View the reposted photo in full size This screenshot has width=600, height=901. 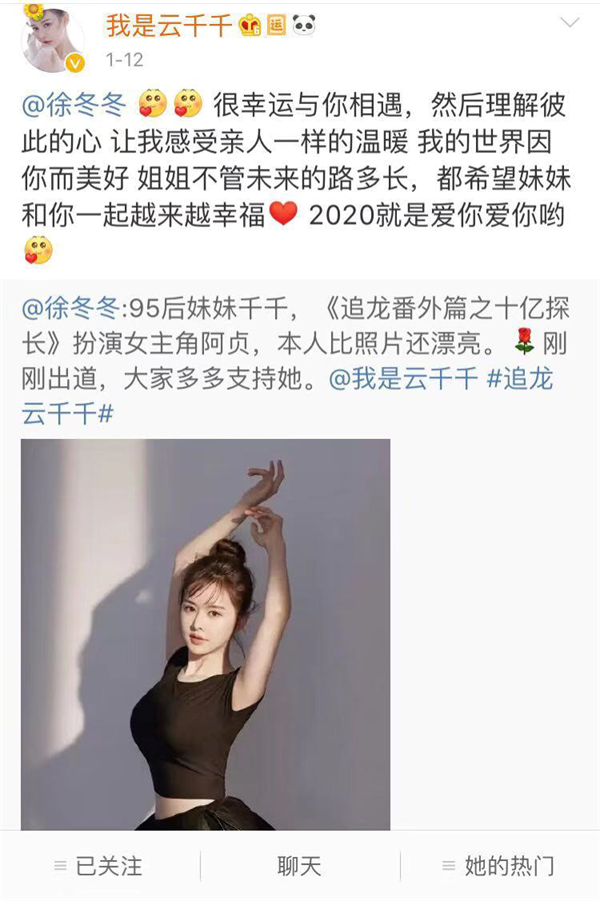[x=206, y=634]
